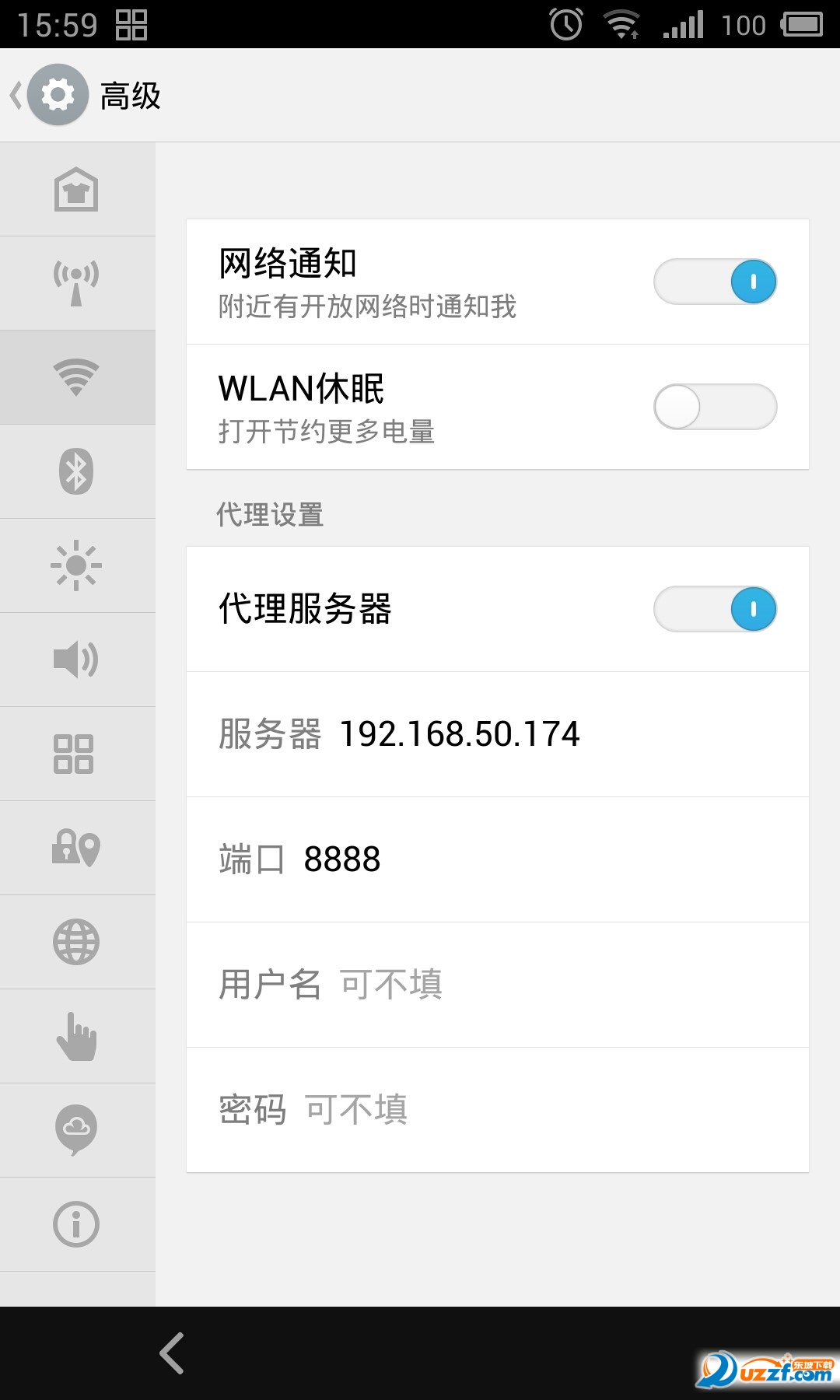Open the brightness display sidebar tab
Image resolution: width=840 pixels, height=1400 pixels.
click(76, 565)
